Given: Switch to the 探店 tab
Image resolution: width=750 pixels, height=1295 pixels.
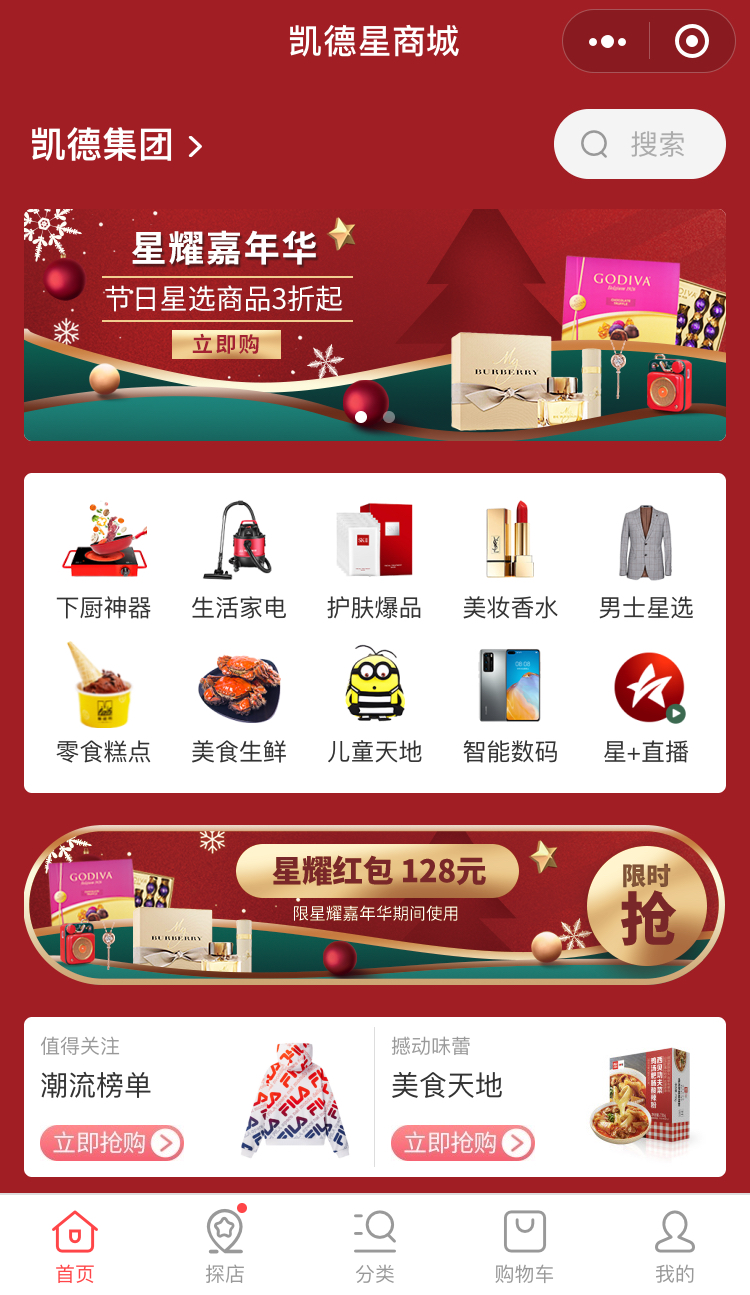Looking at the screenshot, I should pyautogui.click(x=225, y=1246).
